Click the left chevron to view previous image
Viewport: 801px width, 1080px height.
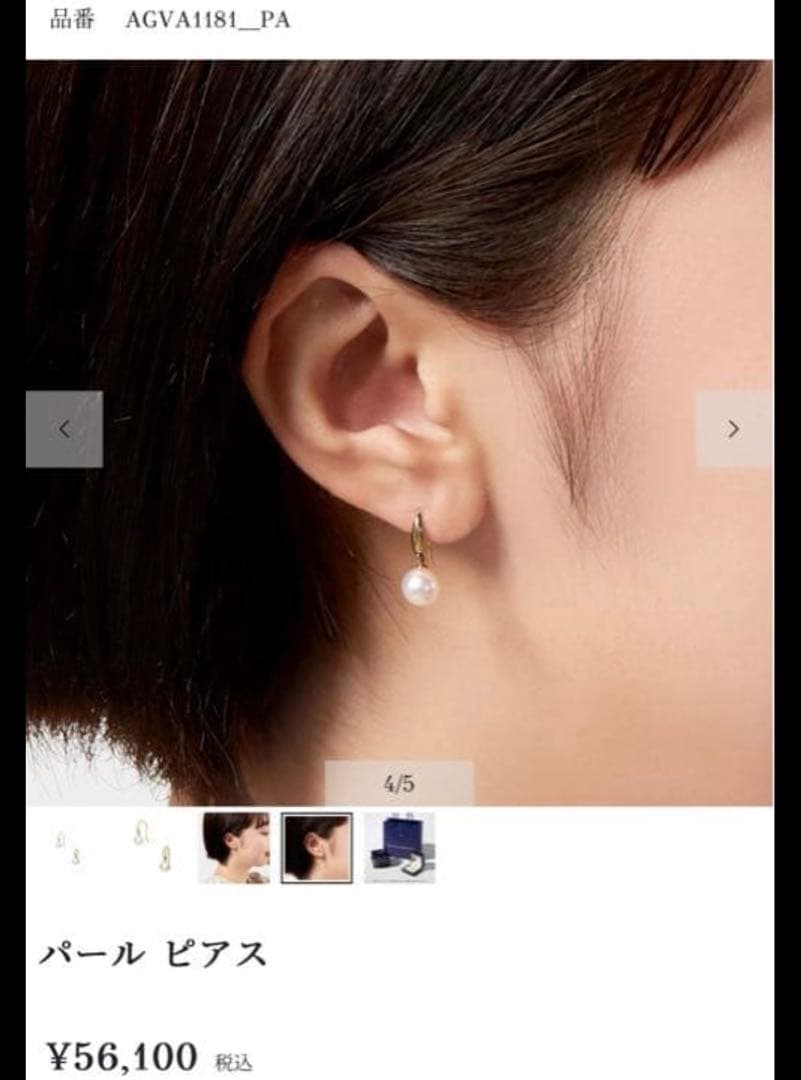click(x=66, y=427)
